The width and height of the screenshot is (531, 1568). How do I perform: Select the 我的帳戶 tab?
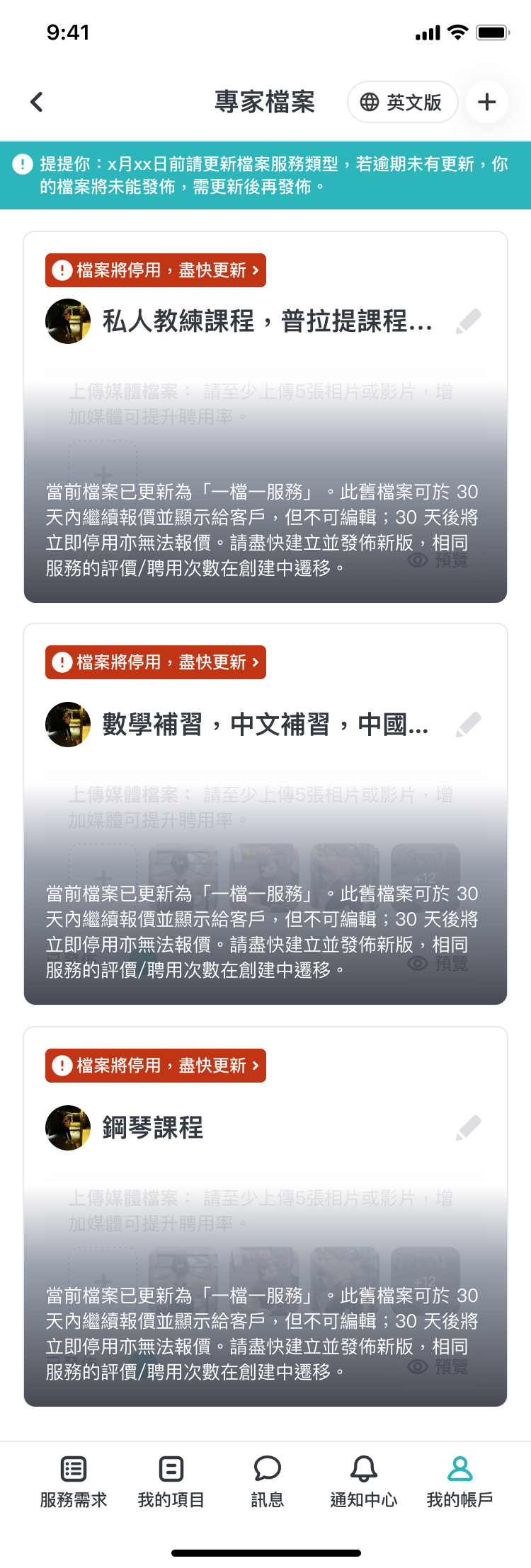click(x=459, y=1482)
